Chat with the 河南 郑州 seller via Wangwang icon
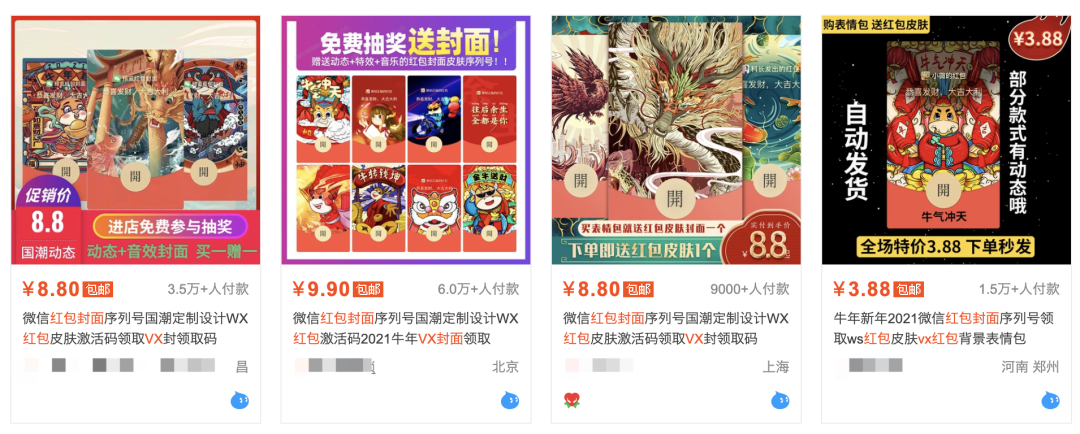 [1050, 401]
